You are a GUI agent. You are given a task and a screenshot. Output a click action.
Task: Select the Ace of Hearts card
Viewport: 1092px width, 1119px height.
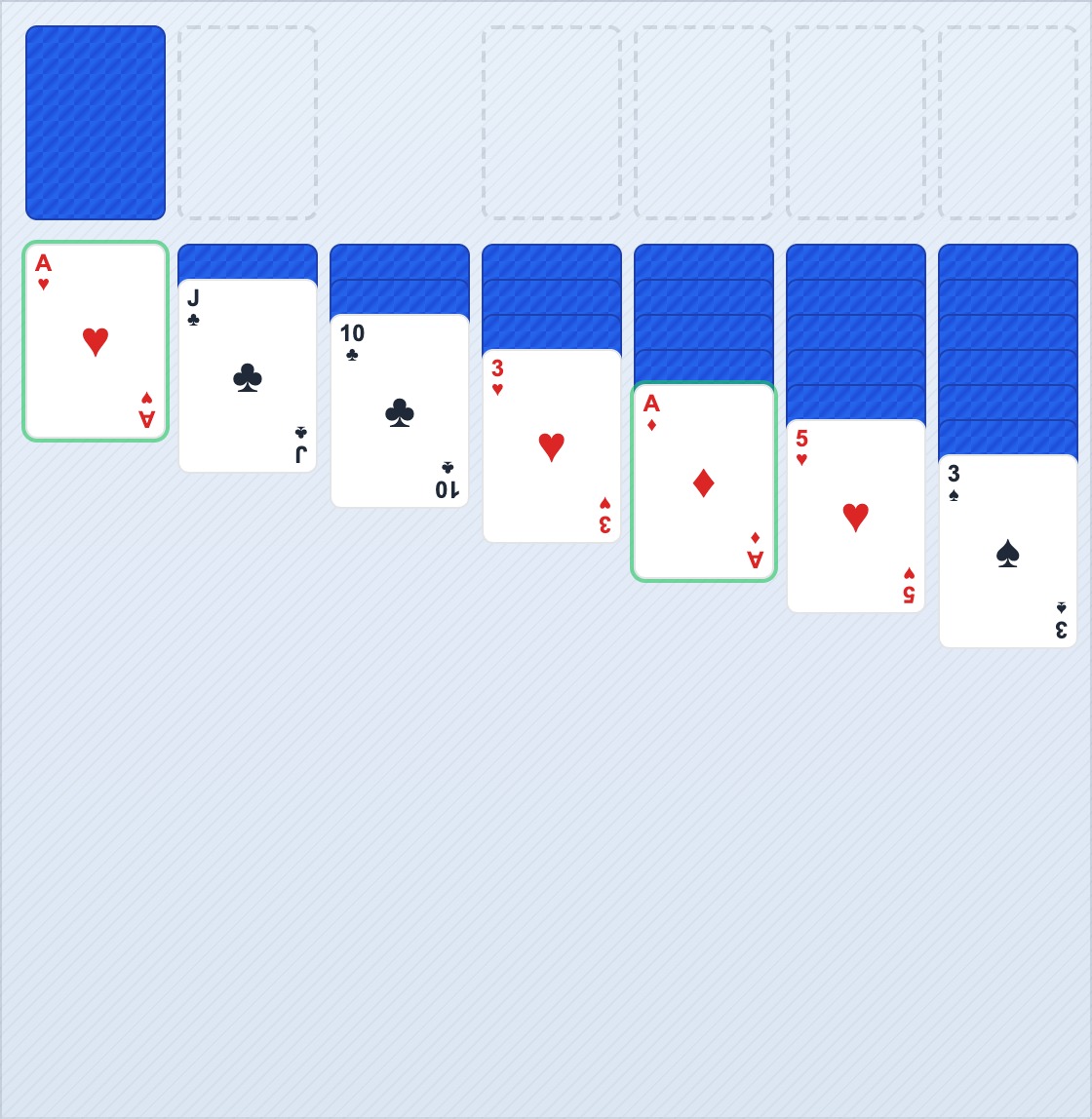coord(96,341)
